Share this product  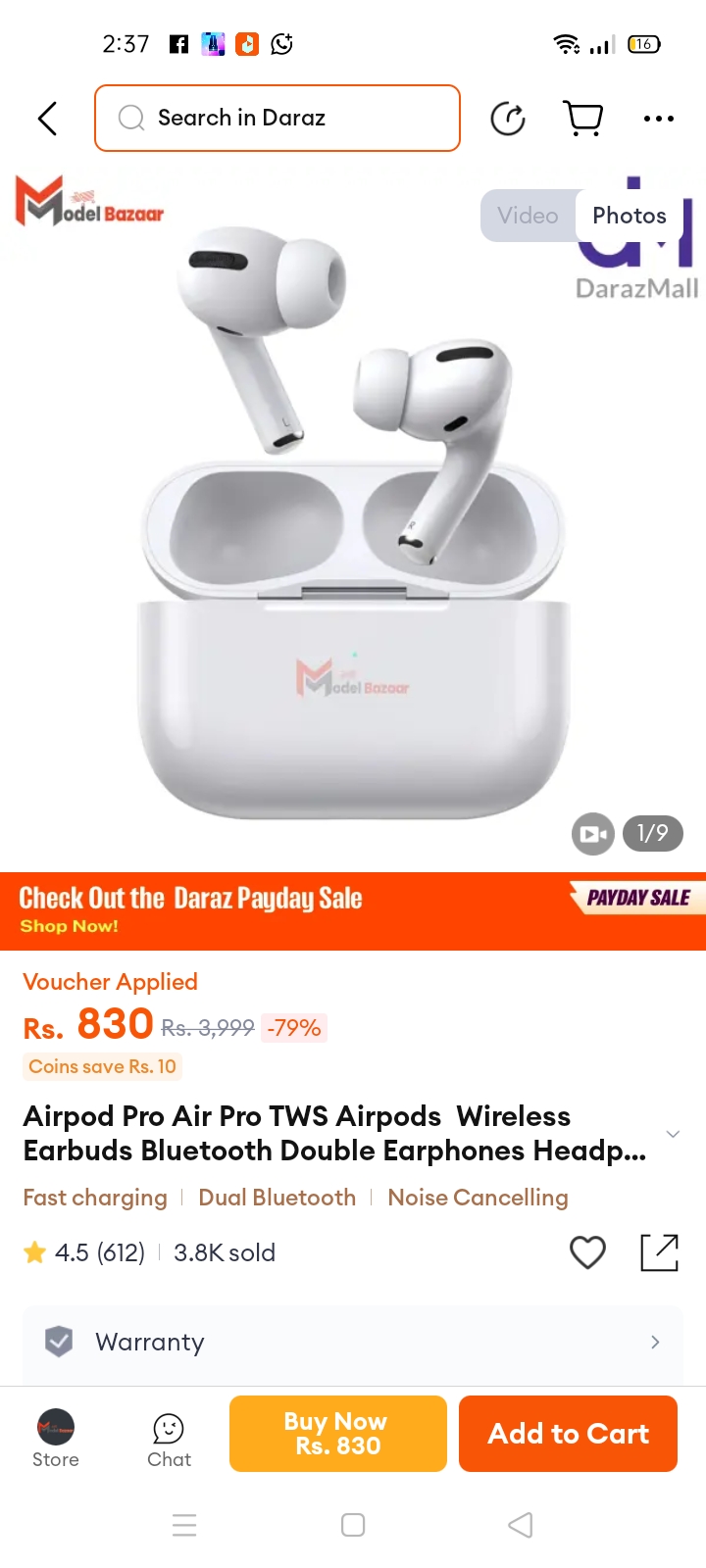(659, 1252)
